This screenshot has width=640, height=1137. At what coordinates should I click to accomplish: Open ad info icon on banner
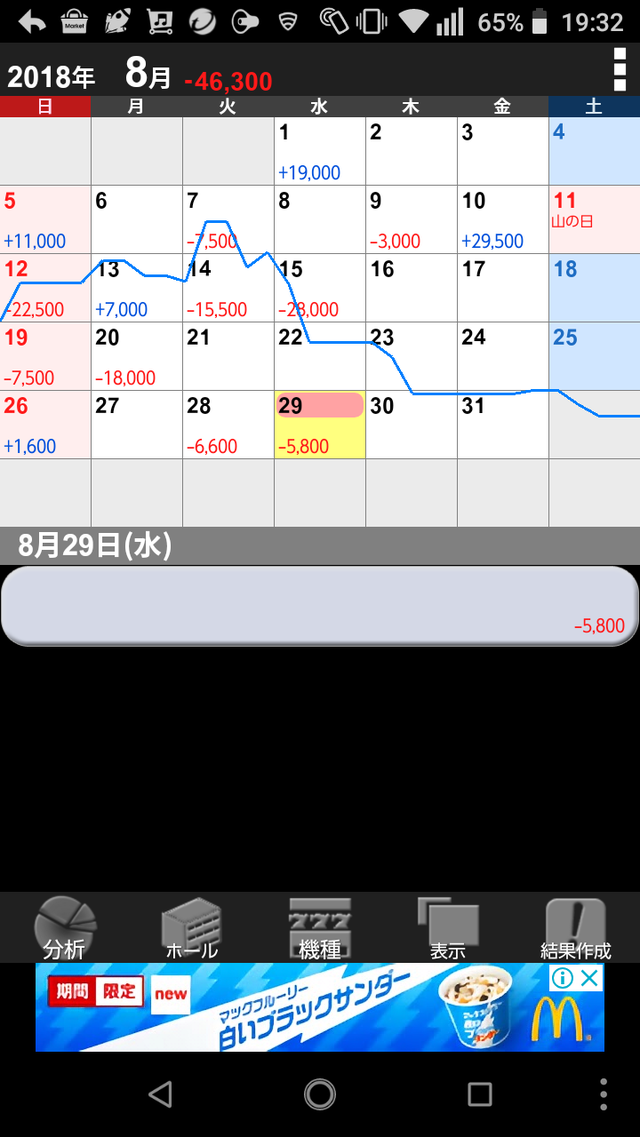[x=562, y=978]
